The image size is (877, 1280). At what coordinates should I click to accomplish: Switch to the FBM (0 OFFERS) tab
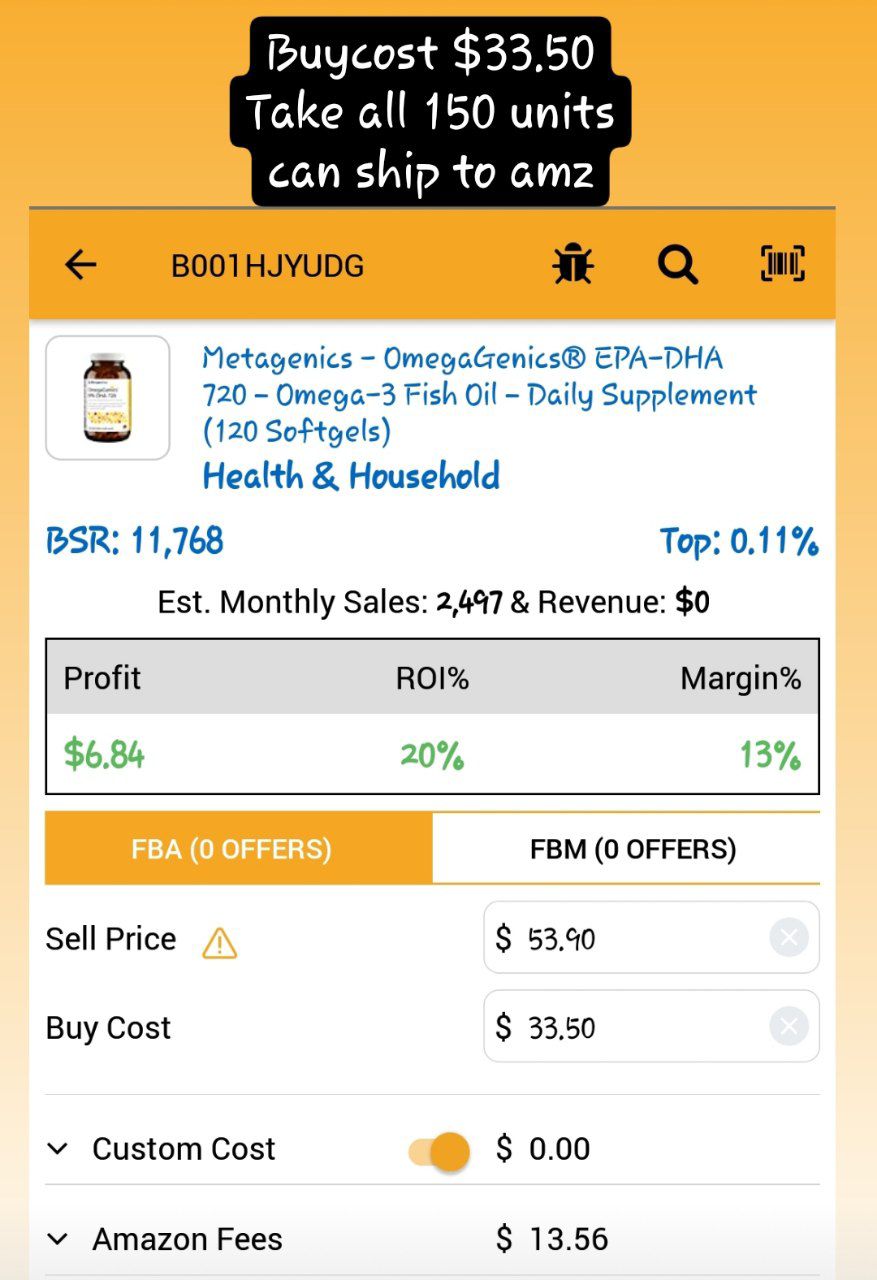(x=626, y=849)
